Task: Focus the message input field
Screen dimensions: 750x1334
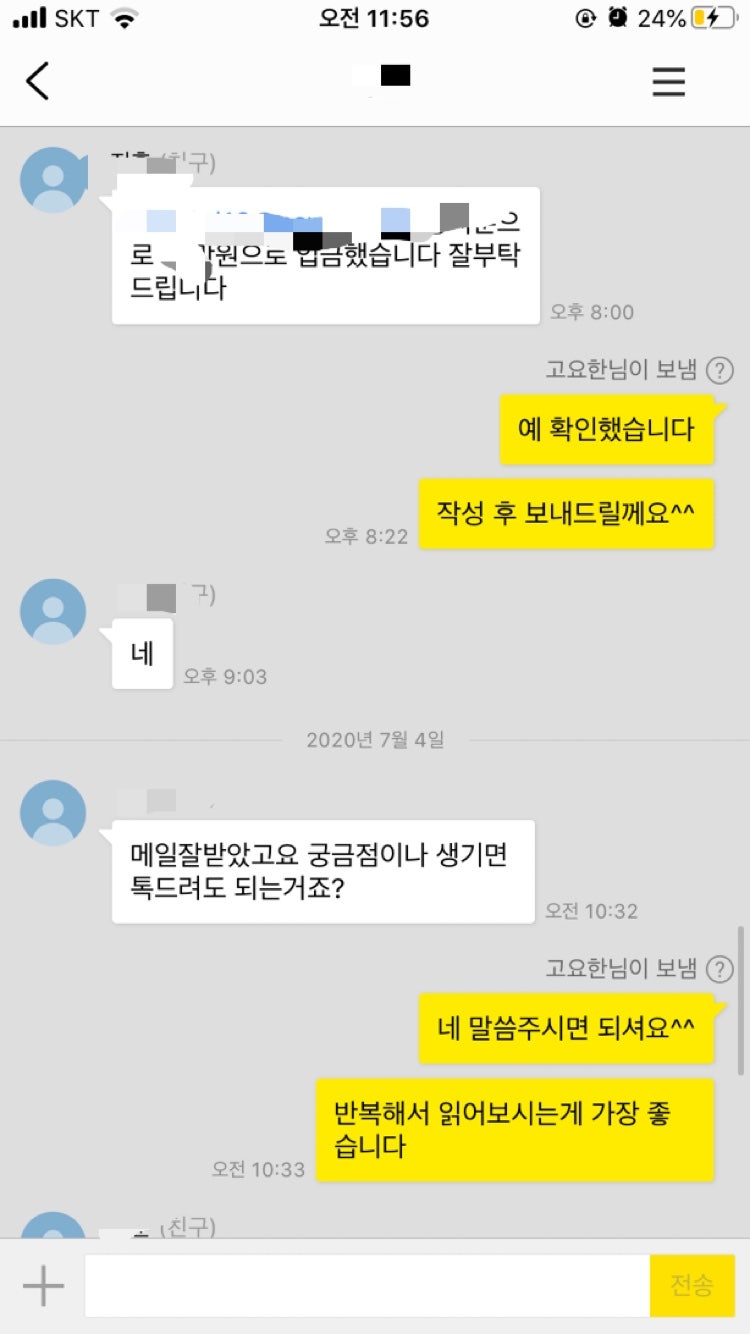Action: pos(366,1286)
